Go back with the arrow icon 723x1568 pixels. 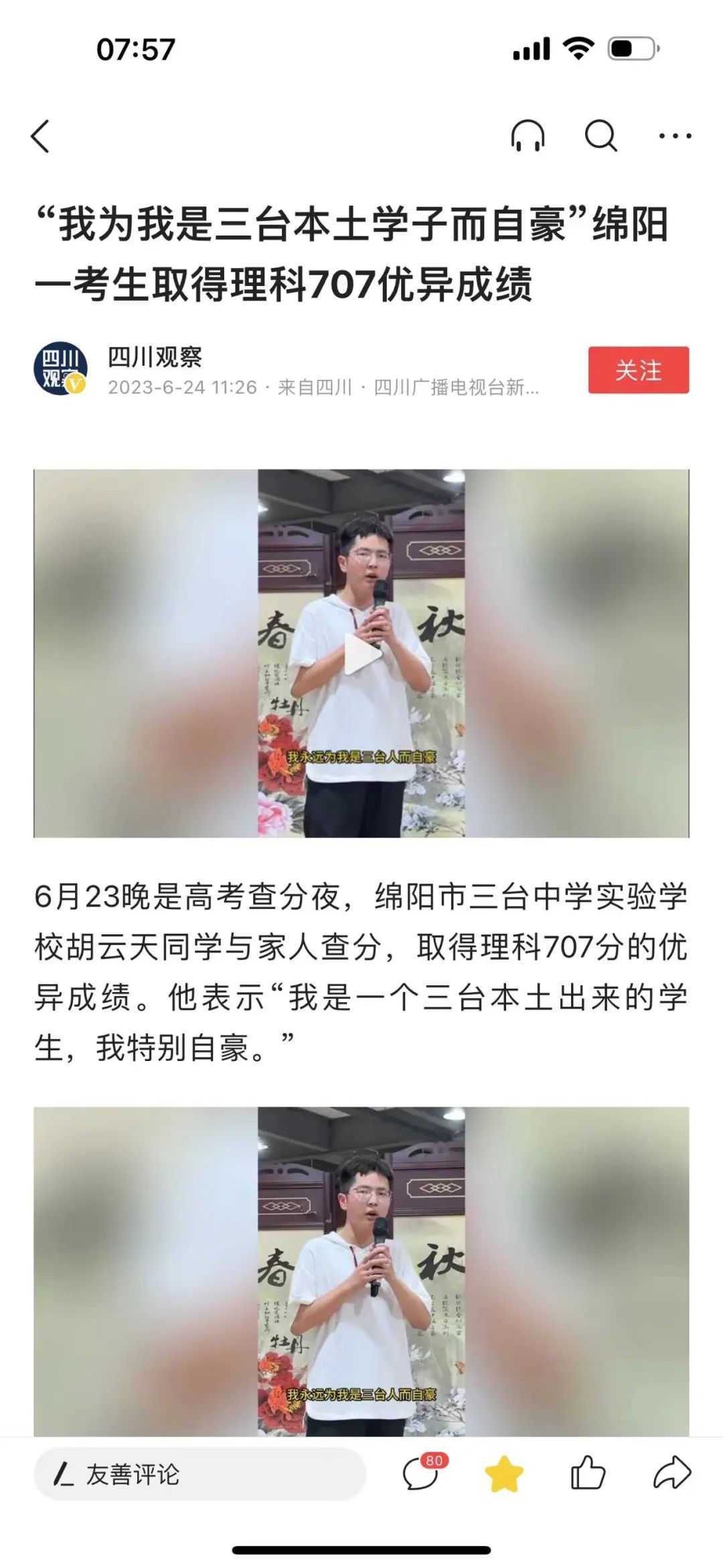[41, 136]
